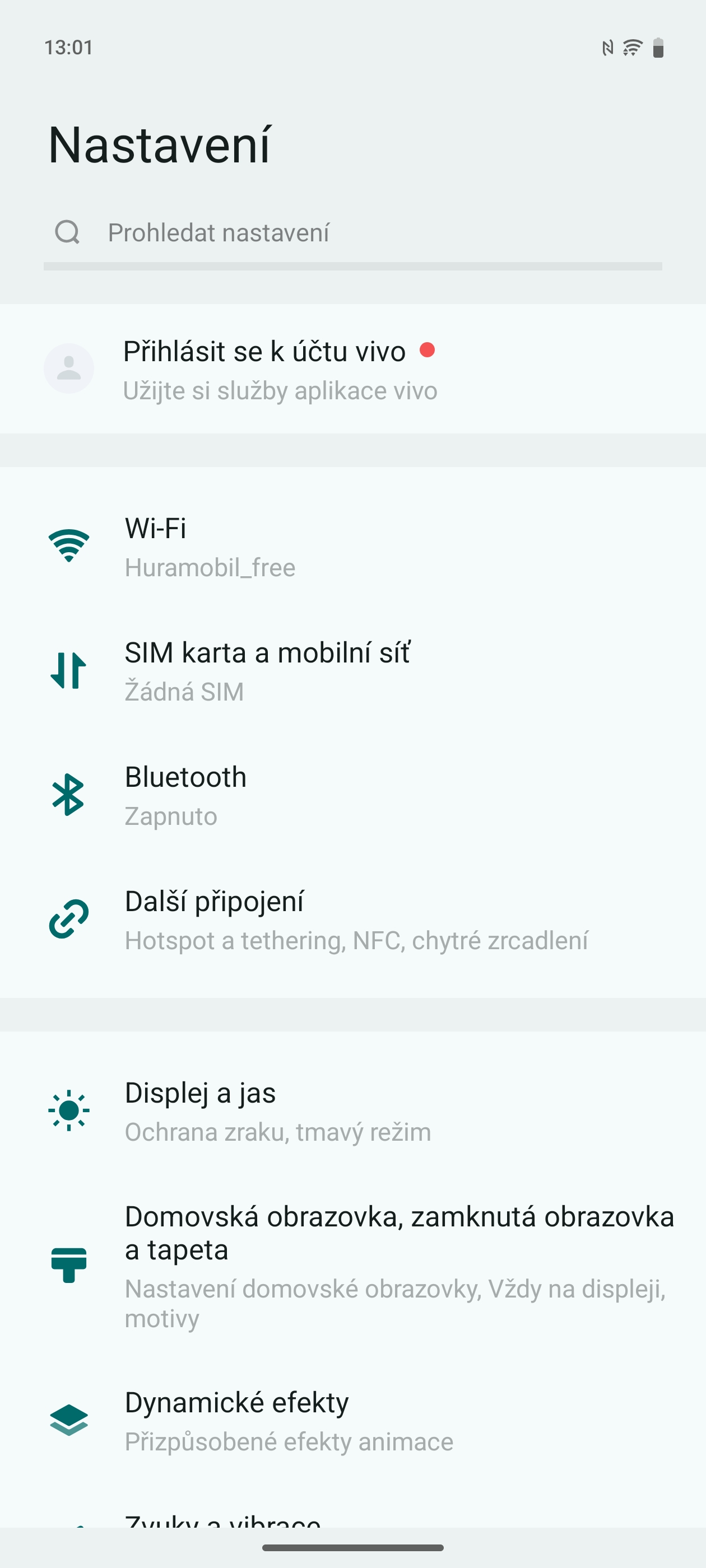706x1568 pixels.
Task: Open Bluetooth settings
Action: [352, 795]
